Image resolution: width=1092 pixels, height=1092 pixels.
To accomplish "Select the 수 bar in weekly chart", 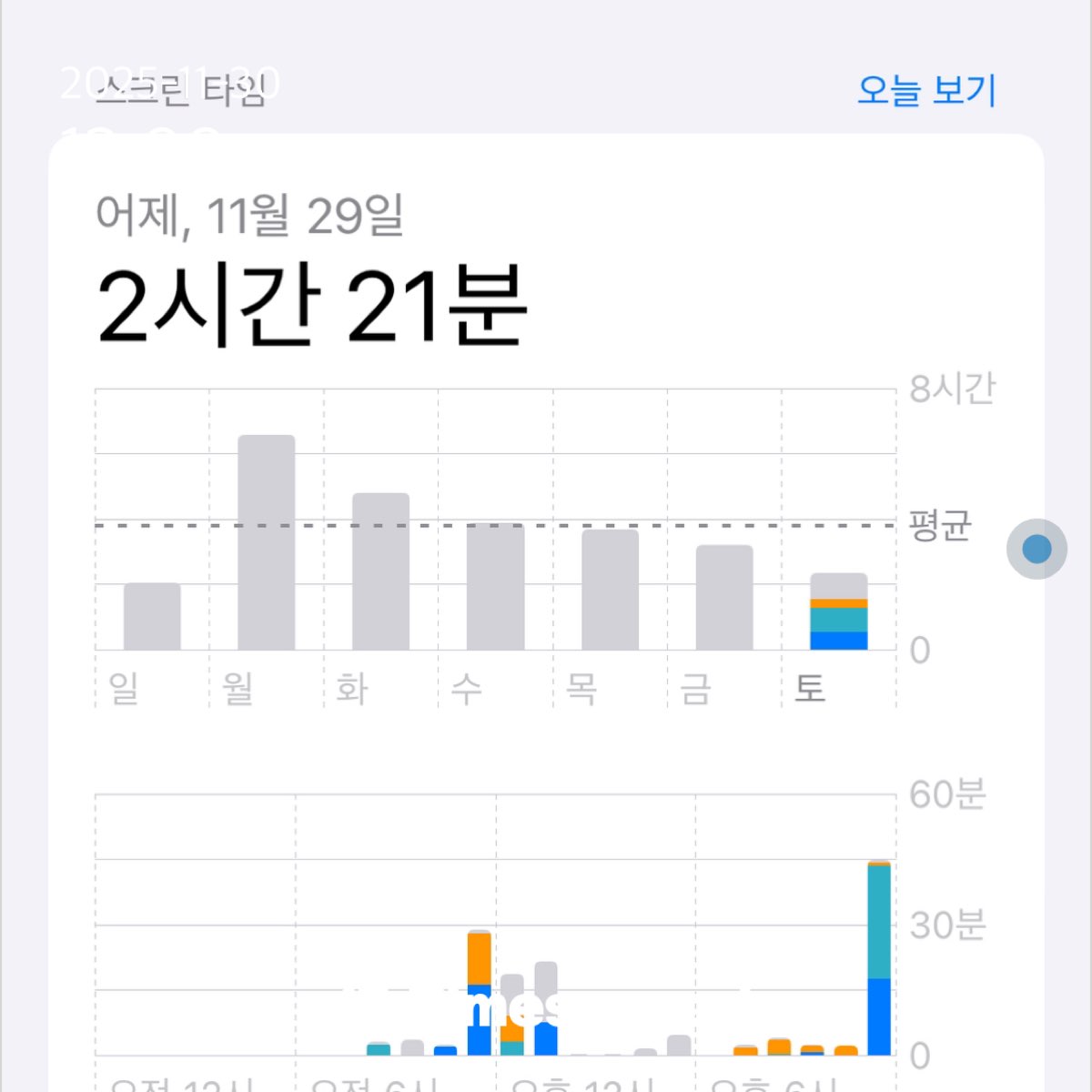I will [x=495, y=588].
